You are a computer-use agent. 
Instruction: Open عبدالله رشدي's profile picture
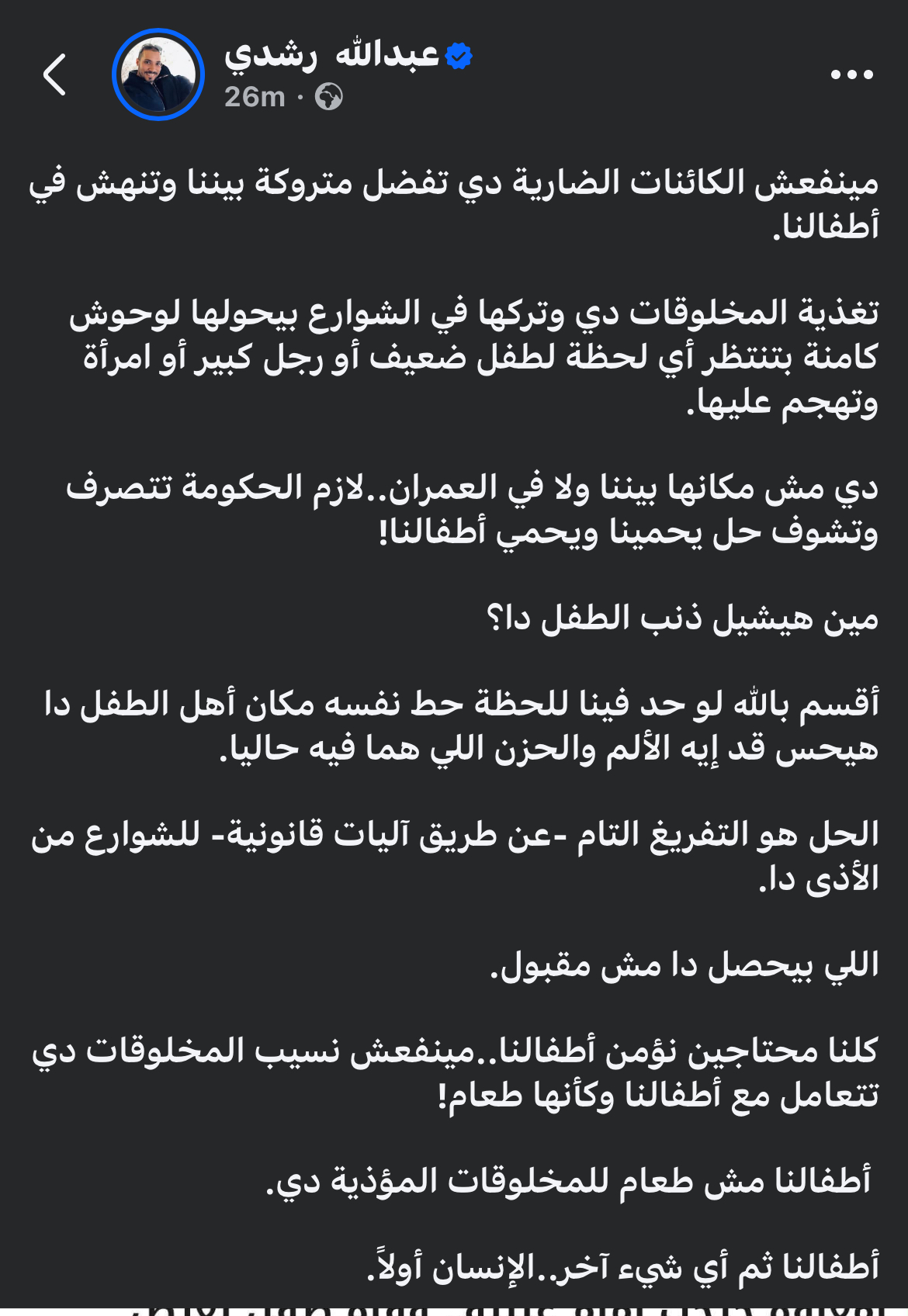[158, 74]
